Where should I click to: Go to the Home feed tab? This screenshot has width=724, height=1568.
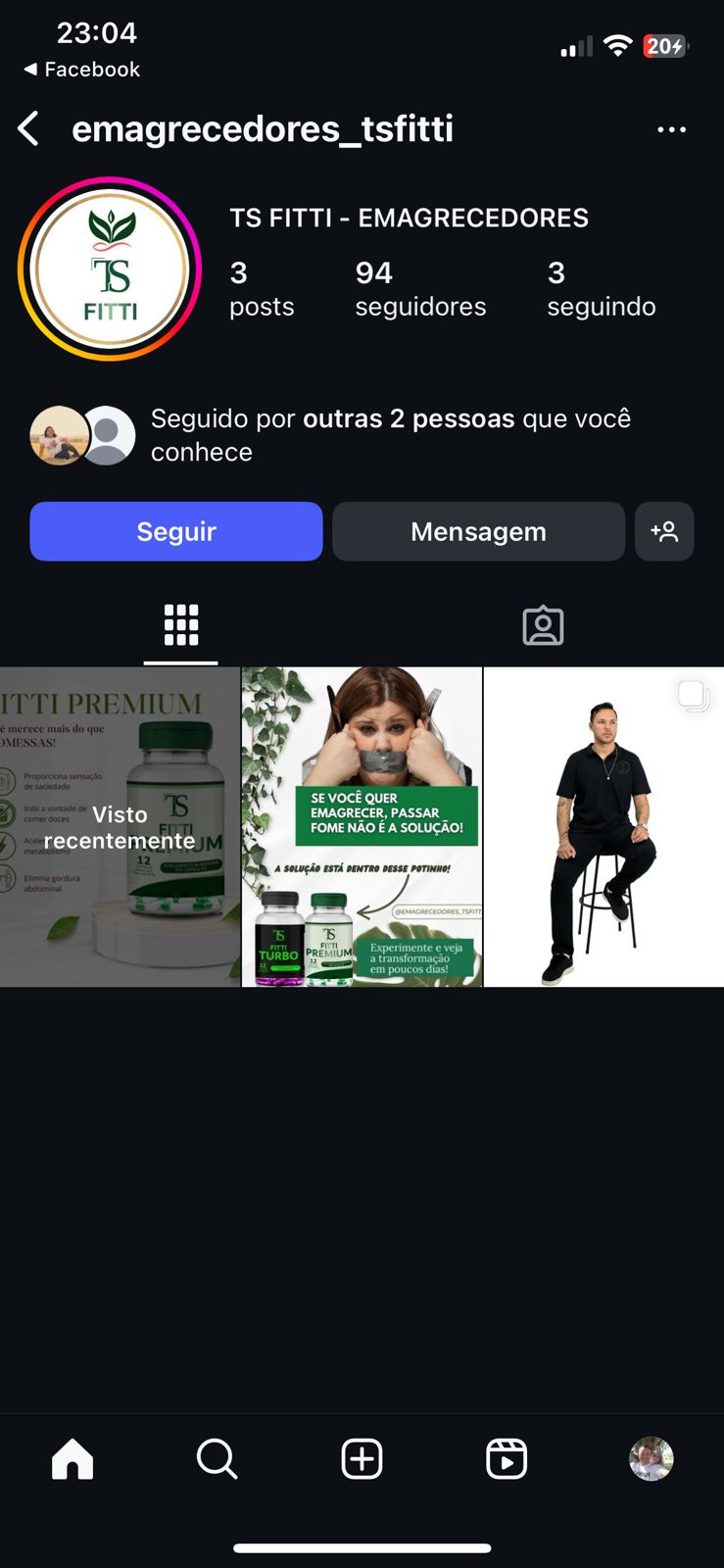[x=72, y=1458]
